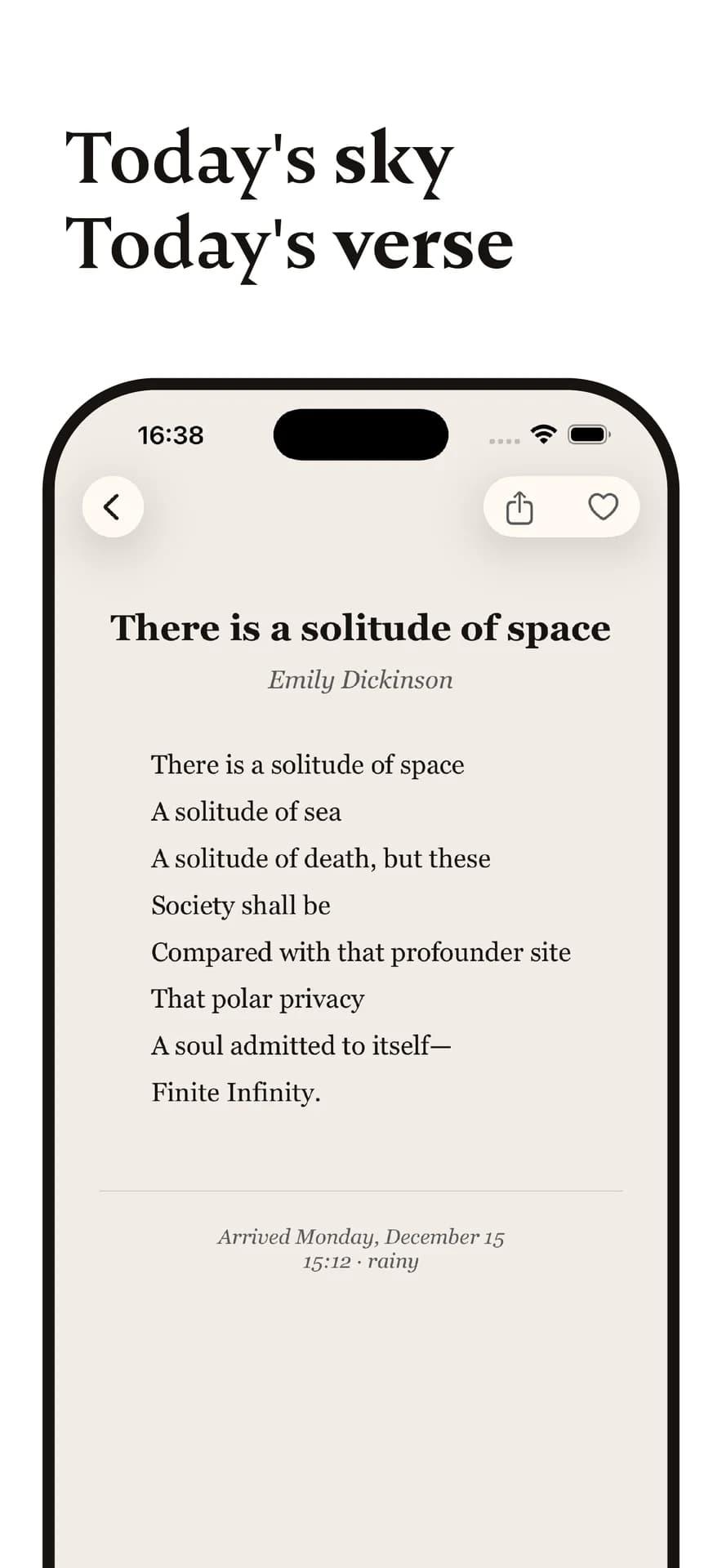Tap the clock showing 16:38
This screenshot has width=722, height=1568.
tap(170, 435)
